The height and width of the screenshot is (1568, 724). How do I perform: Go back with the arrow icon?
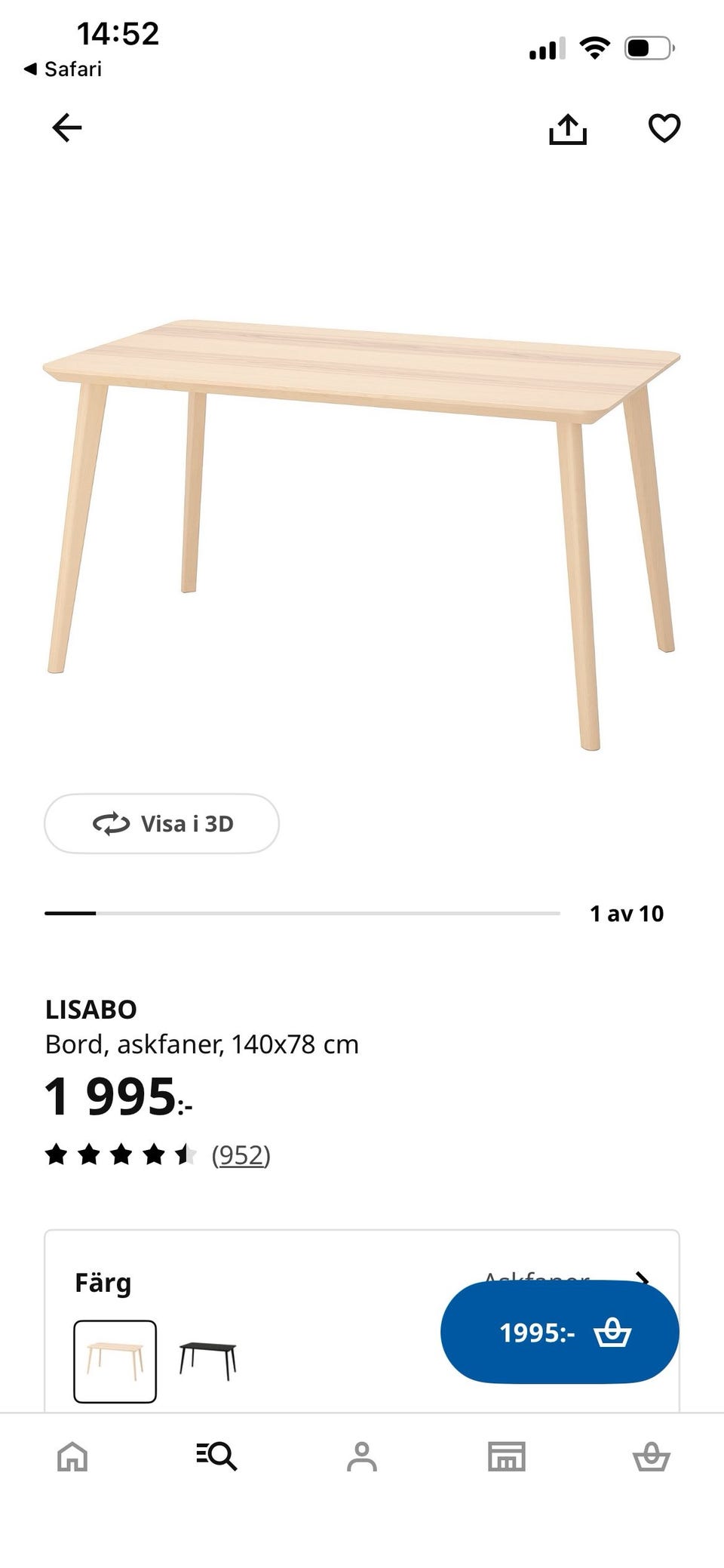(66, 128)
